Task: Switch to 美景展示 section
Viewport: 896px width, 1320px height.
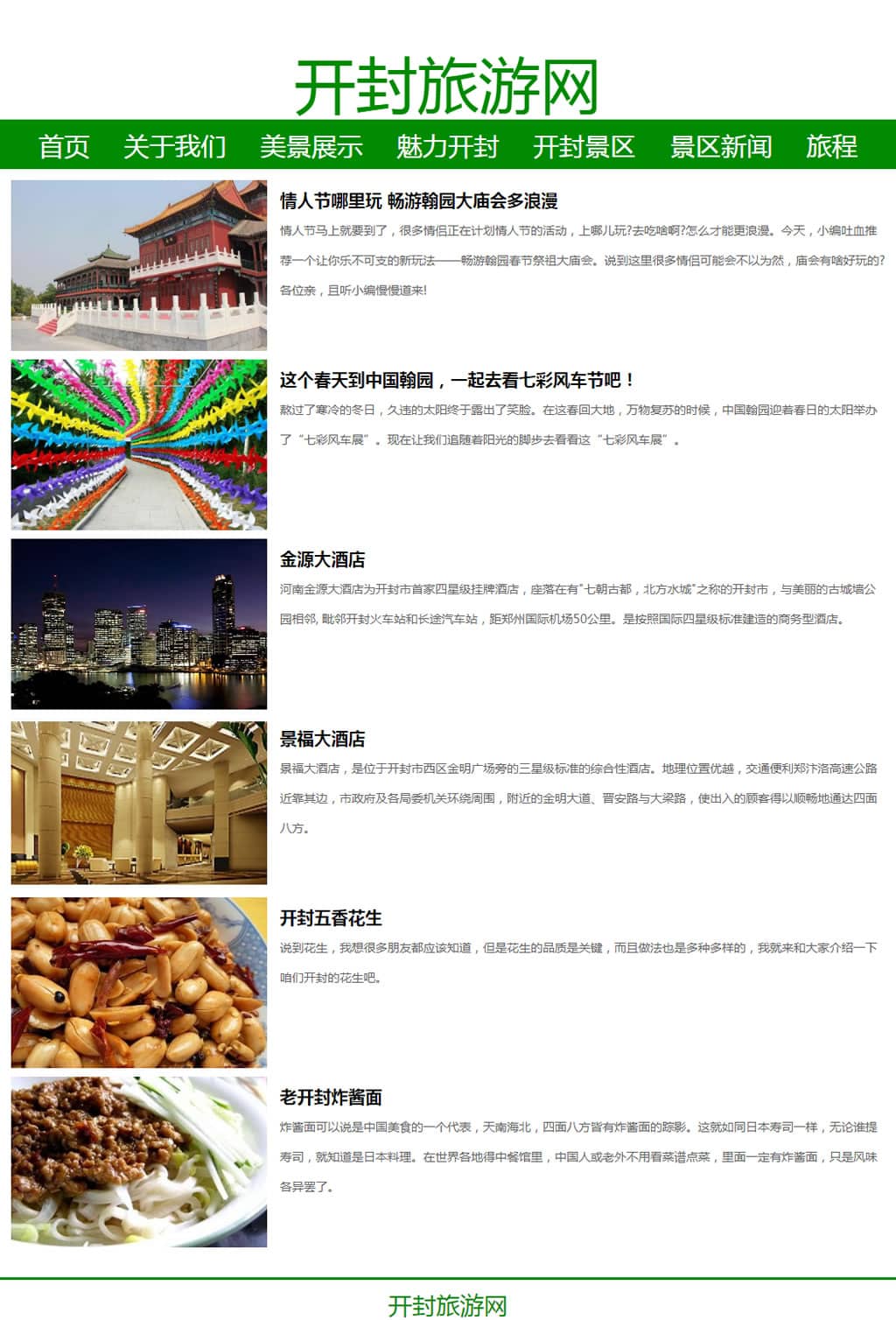Action: pyautogui.click(x=311, y=146)
